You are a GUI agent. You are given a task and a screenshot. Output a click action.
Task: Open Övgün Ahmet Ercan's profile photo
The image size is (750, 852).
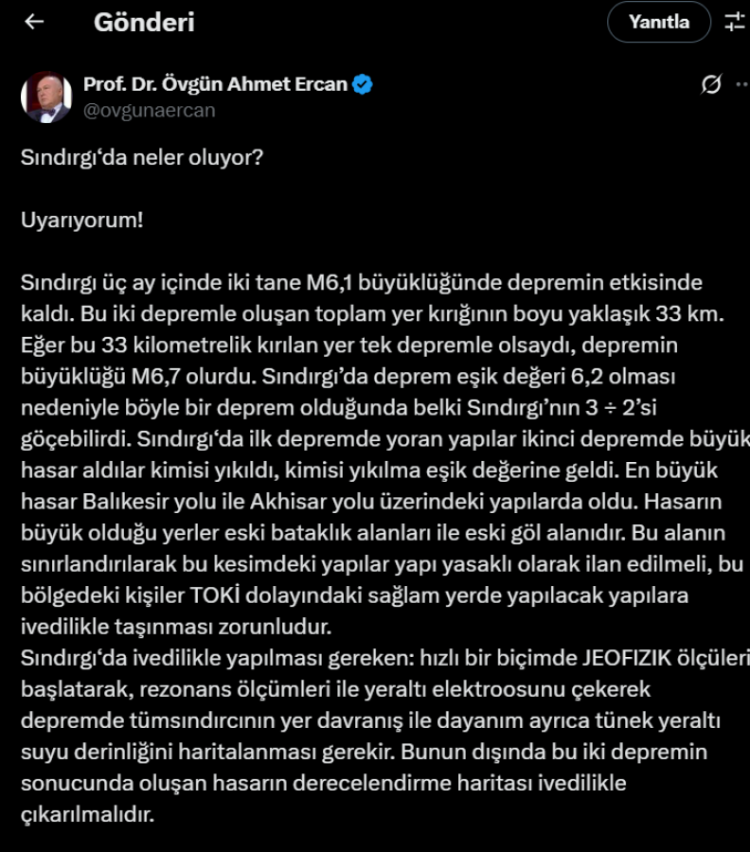tap(45, 97)
